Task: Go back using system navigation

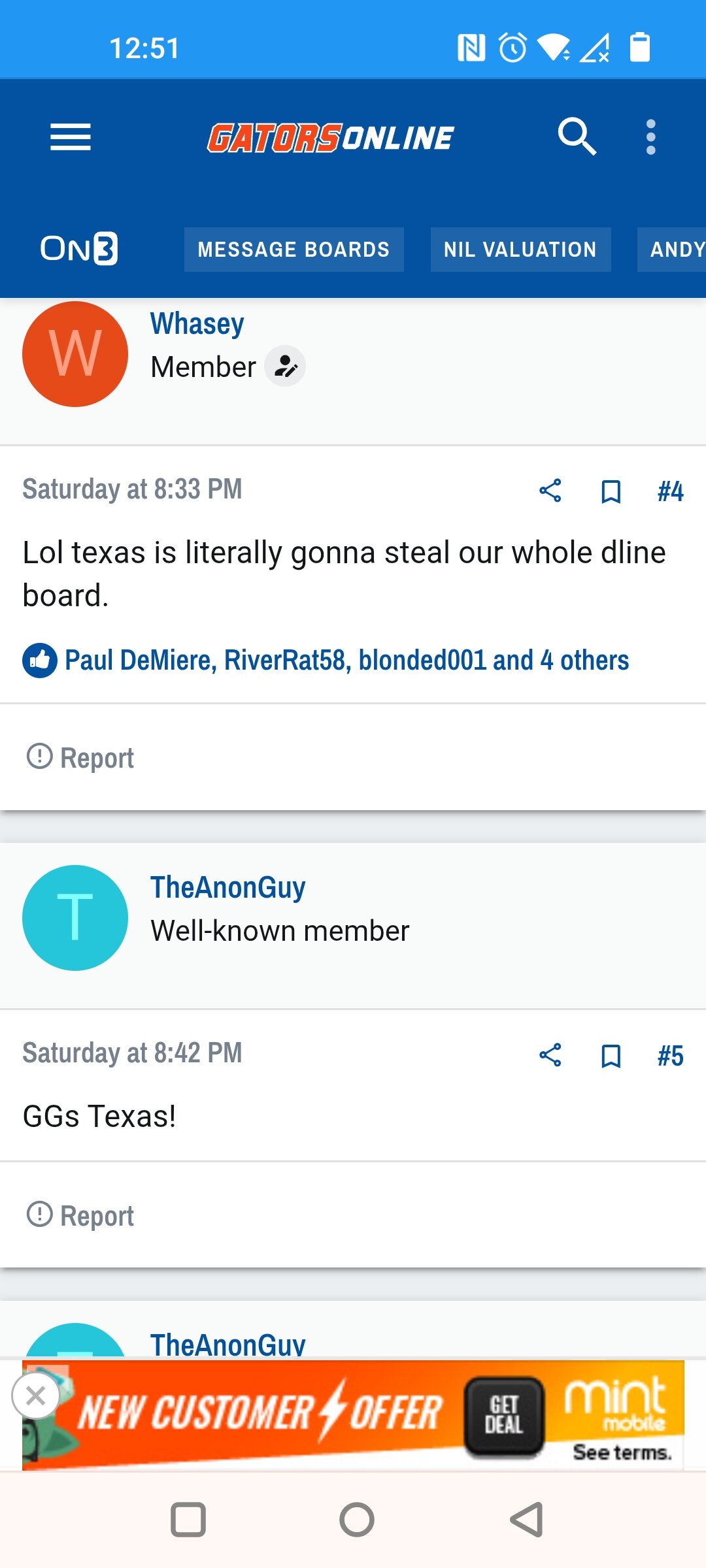Action: coord(526,1520)
